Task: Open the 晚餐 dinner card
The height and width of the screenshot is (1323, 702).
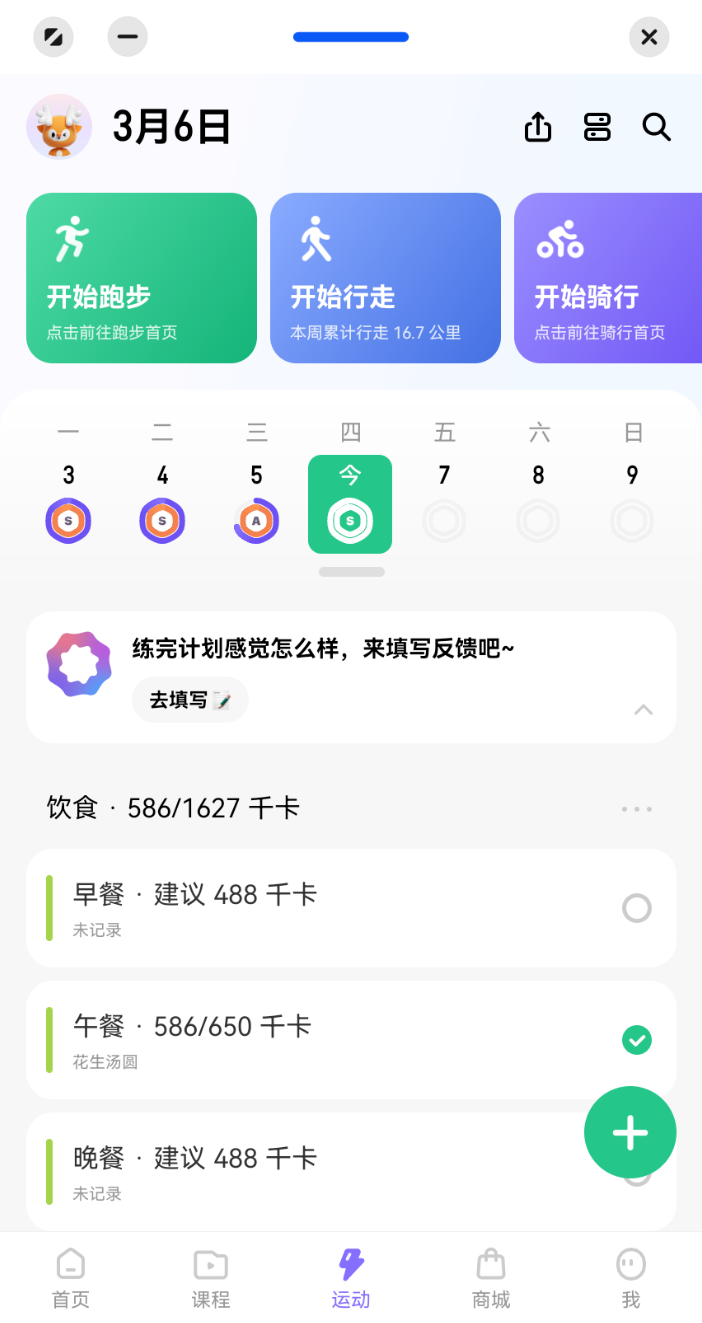Action: [300, 1170]
